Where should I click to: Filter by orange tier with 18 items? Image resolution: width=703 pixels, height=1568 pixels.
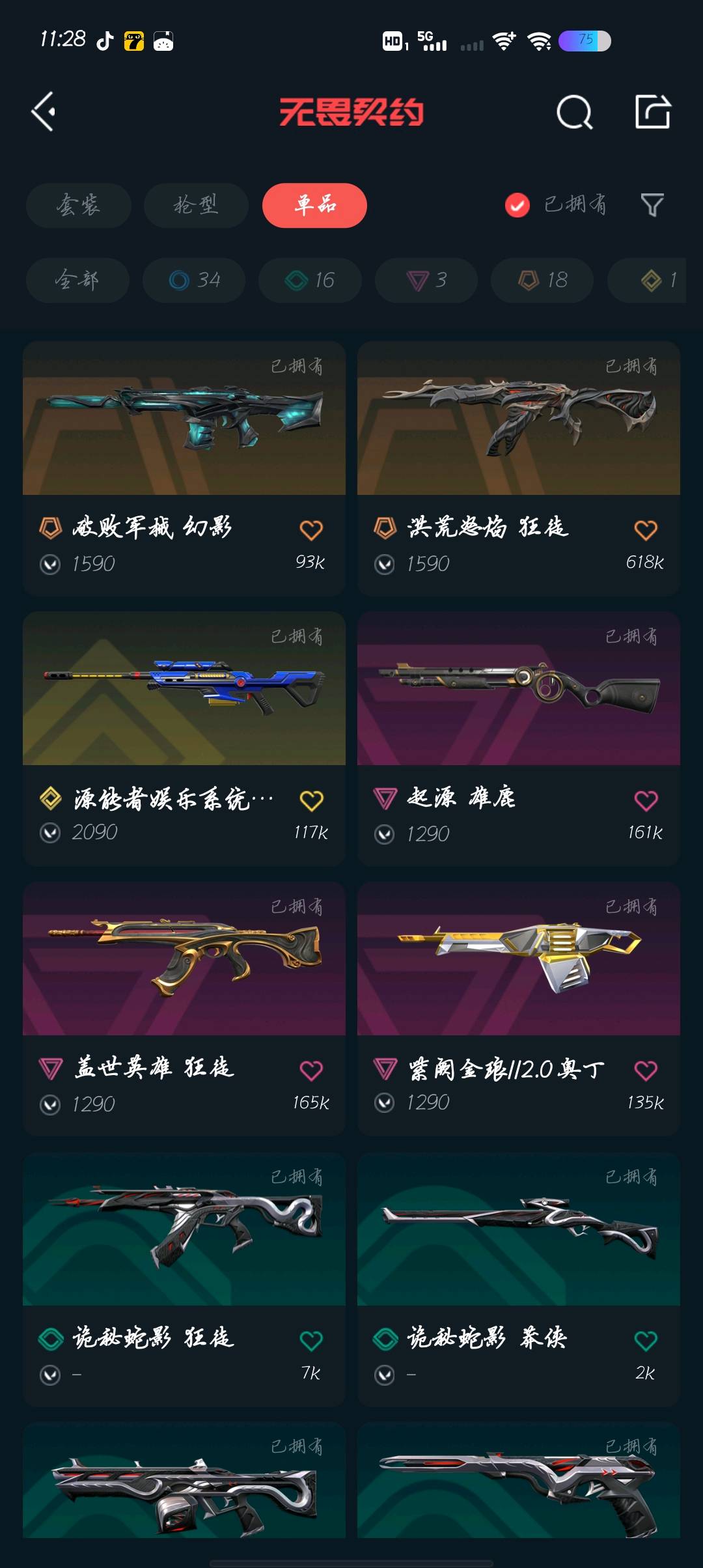click(x=542, y=280)
